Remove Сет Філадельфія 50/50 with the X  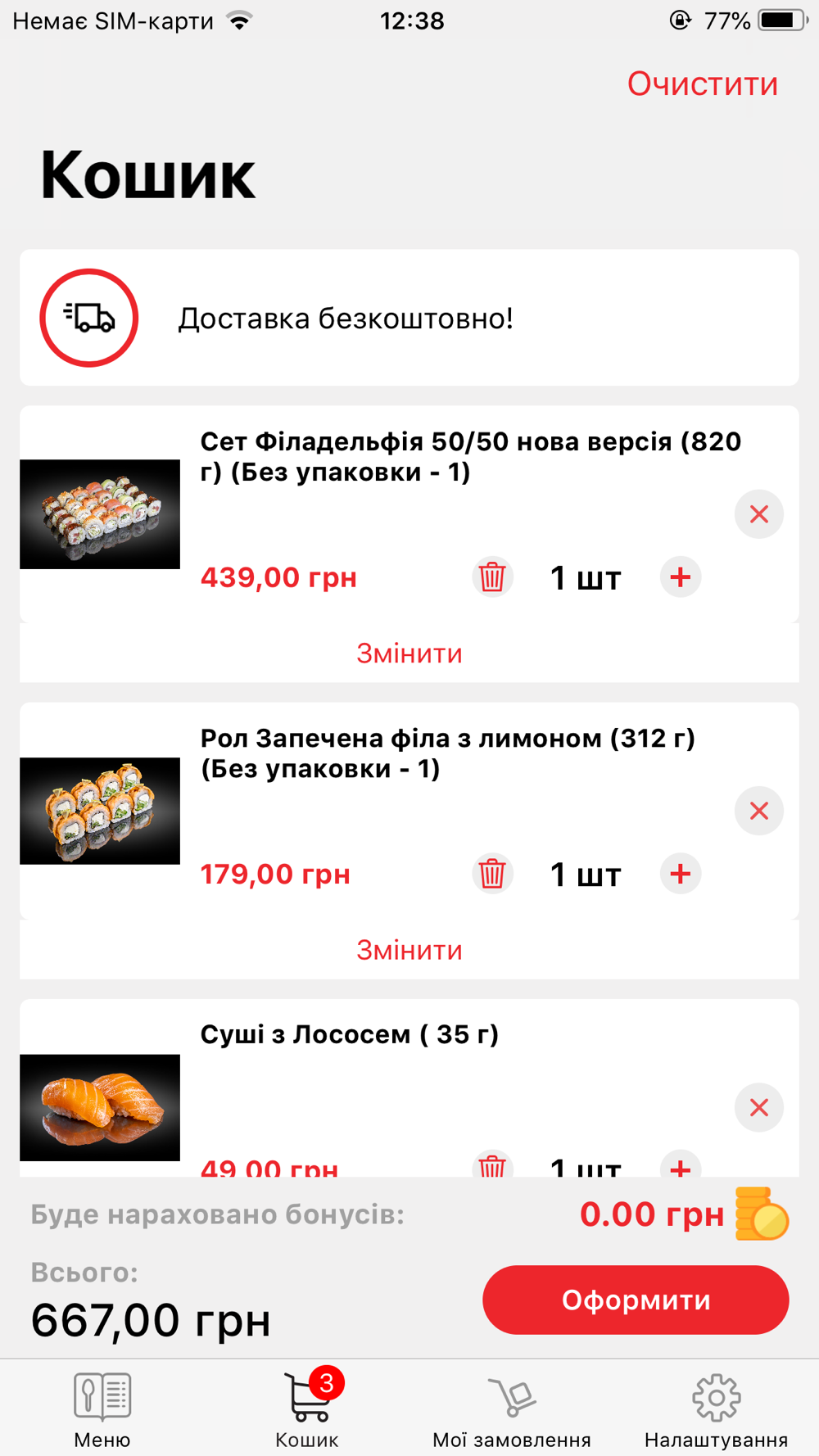pyautogui.click(x=758, y=514)
